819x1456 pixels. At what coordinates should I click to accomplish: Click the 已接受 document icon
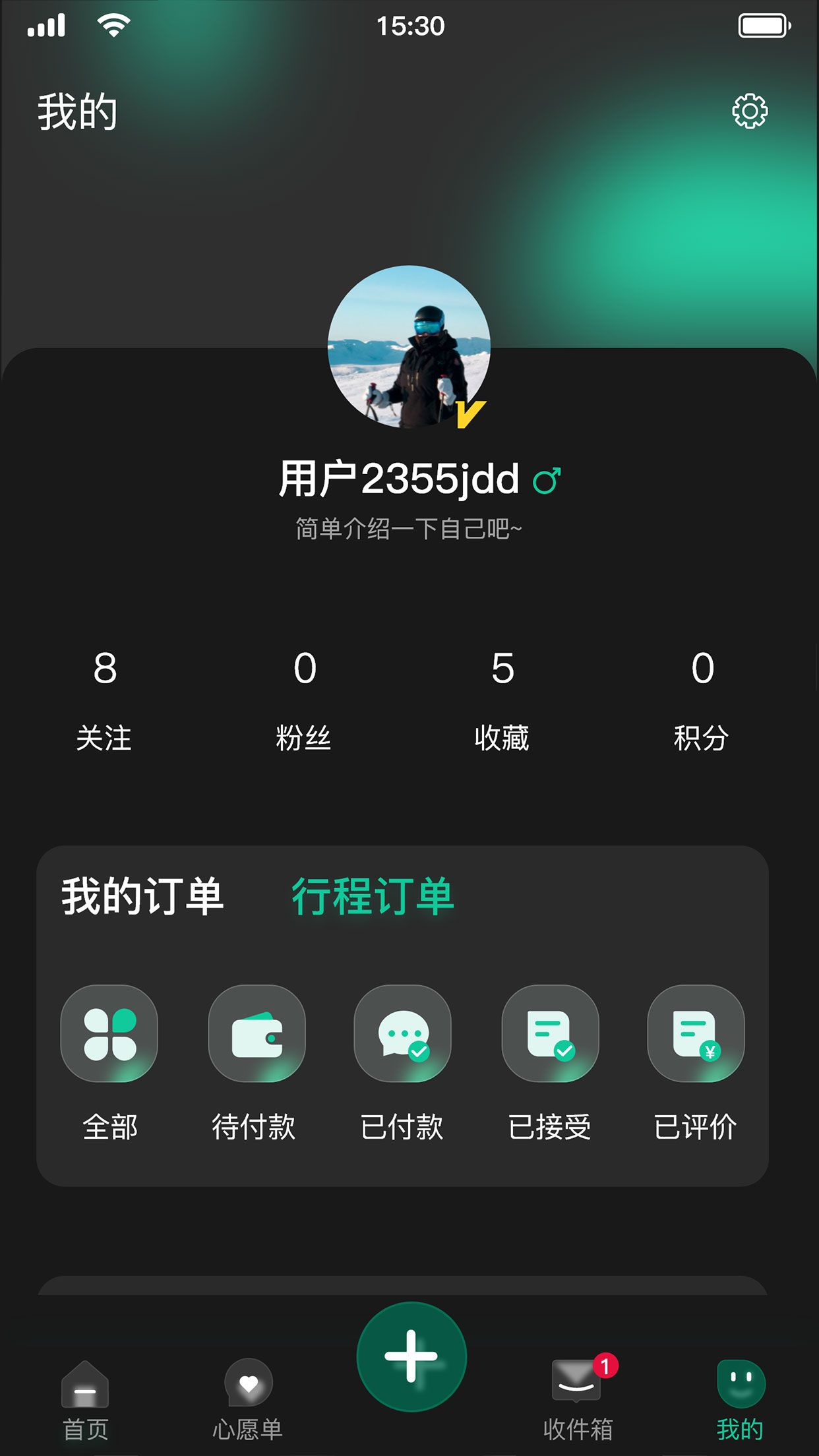click(550, 1034)
